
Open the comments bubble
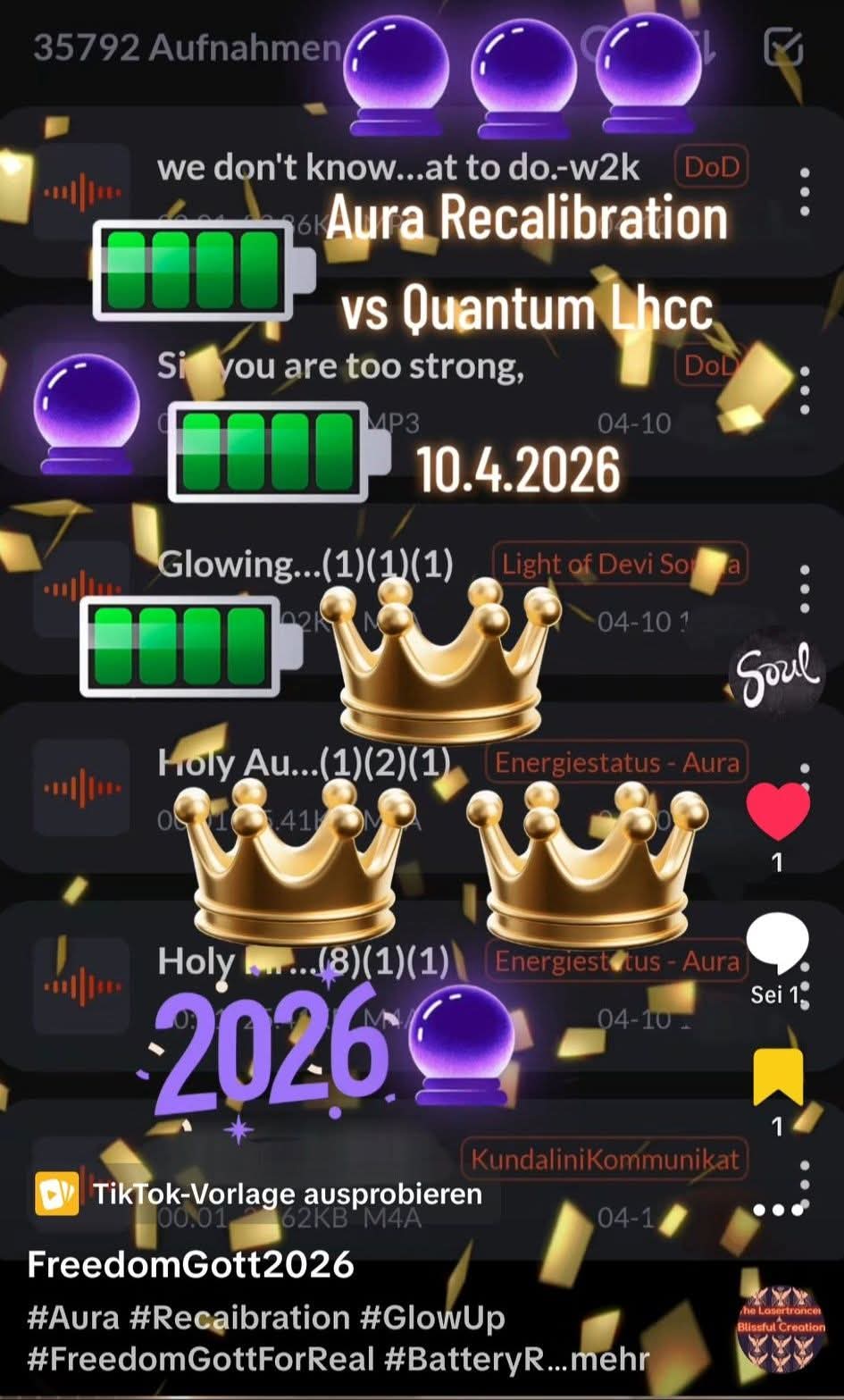click(777, 945)
